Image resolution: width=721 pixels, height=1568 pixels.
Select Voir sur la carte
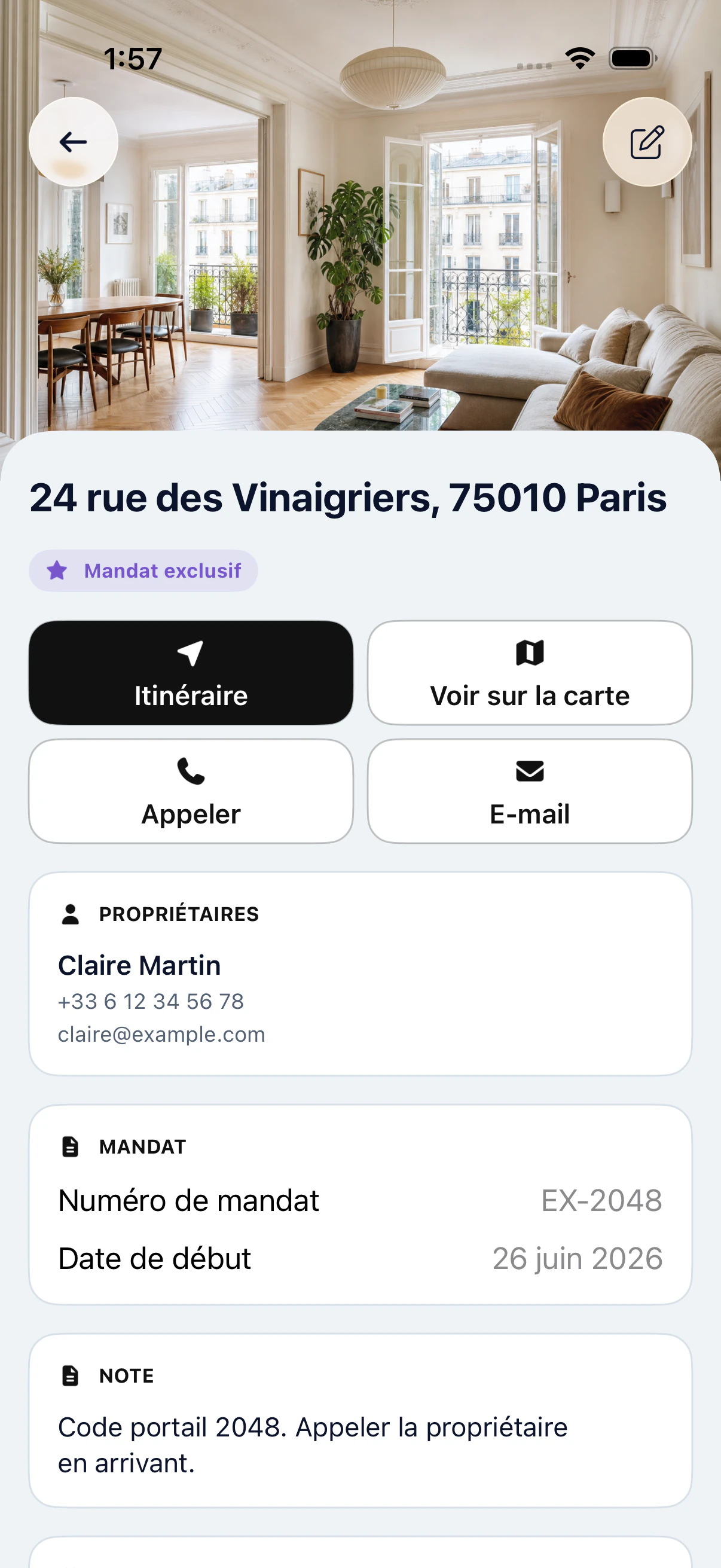[529, 673]
